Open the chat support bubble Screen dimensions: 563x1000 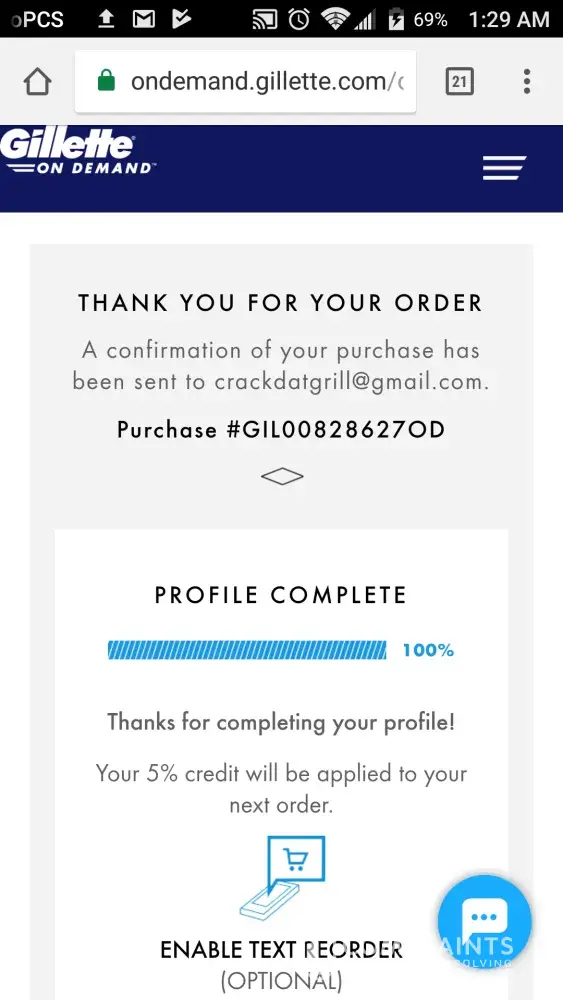click(485, 920)
